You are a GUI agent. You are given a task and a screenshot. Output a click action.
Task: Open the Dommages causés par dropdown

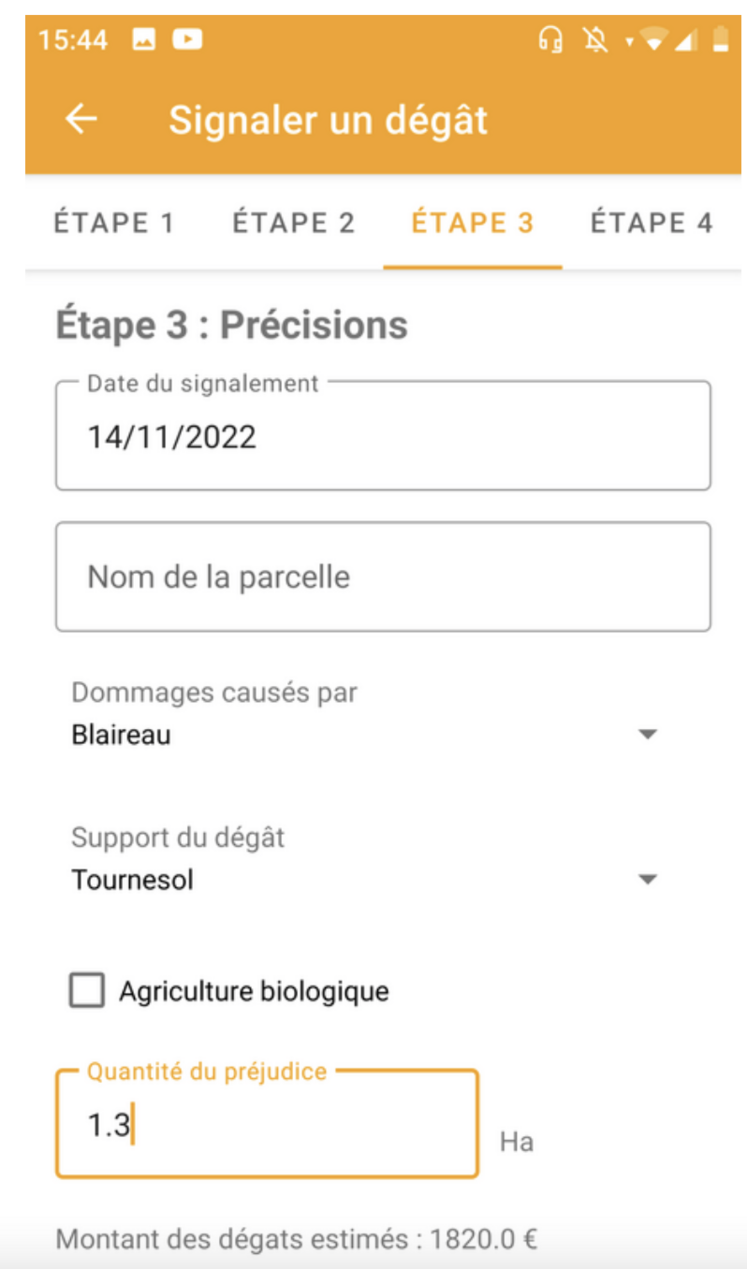tap(649, 733)
